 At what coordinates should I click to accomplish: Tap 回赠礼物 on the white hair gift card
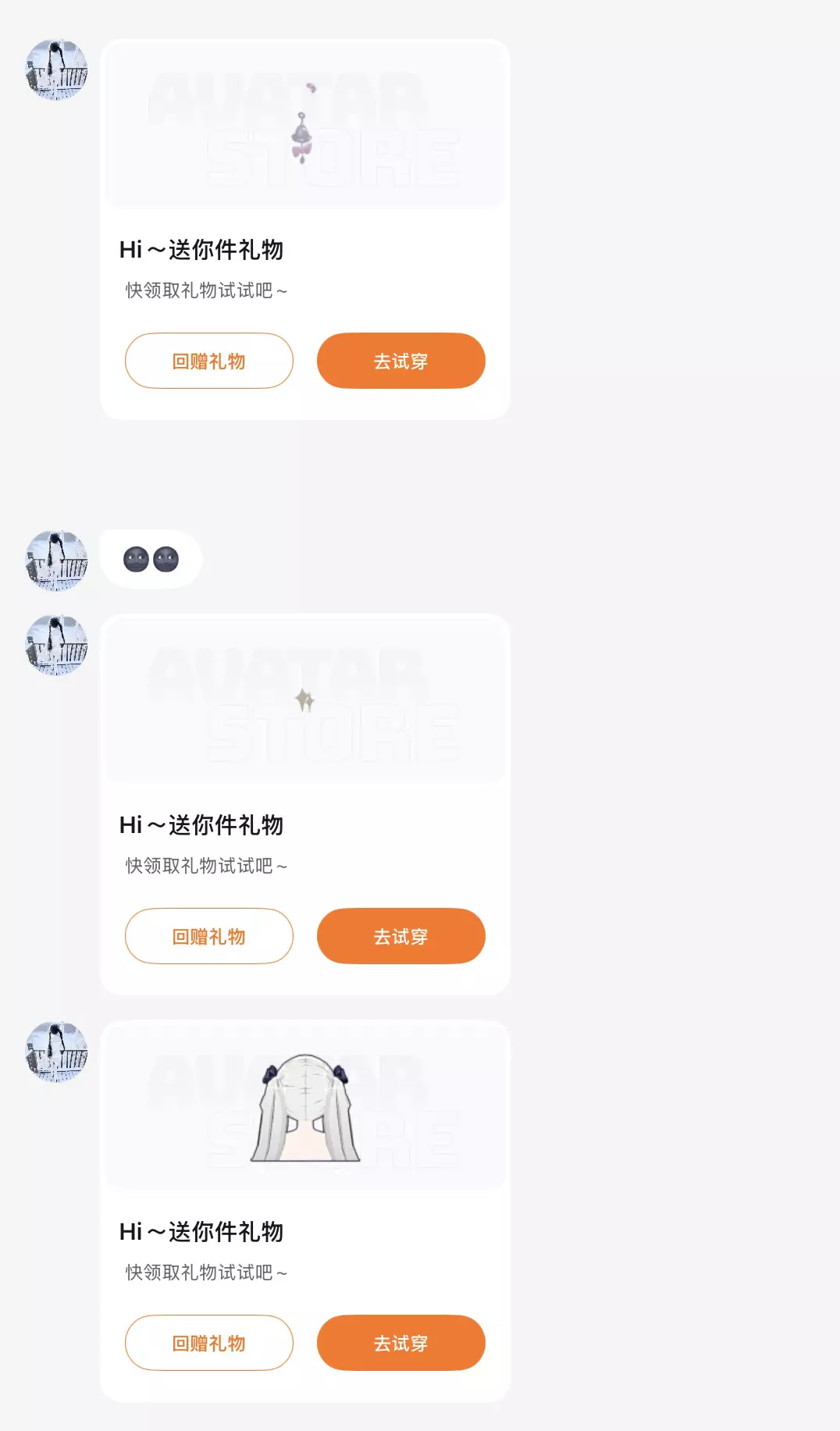click(x=209, y=1343)
